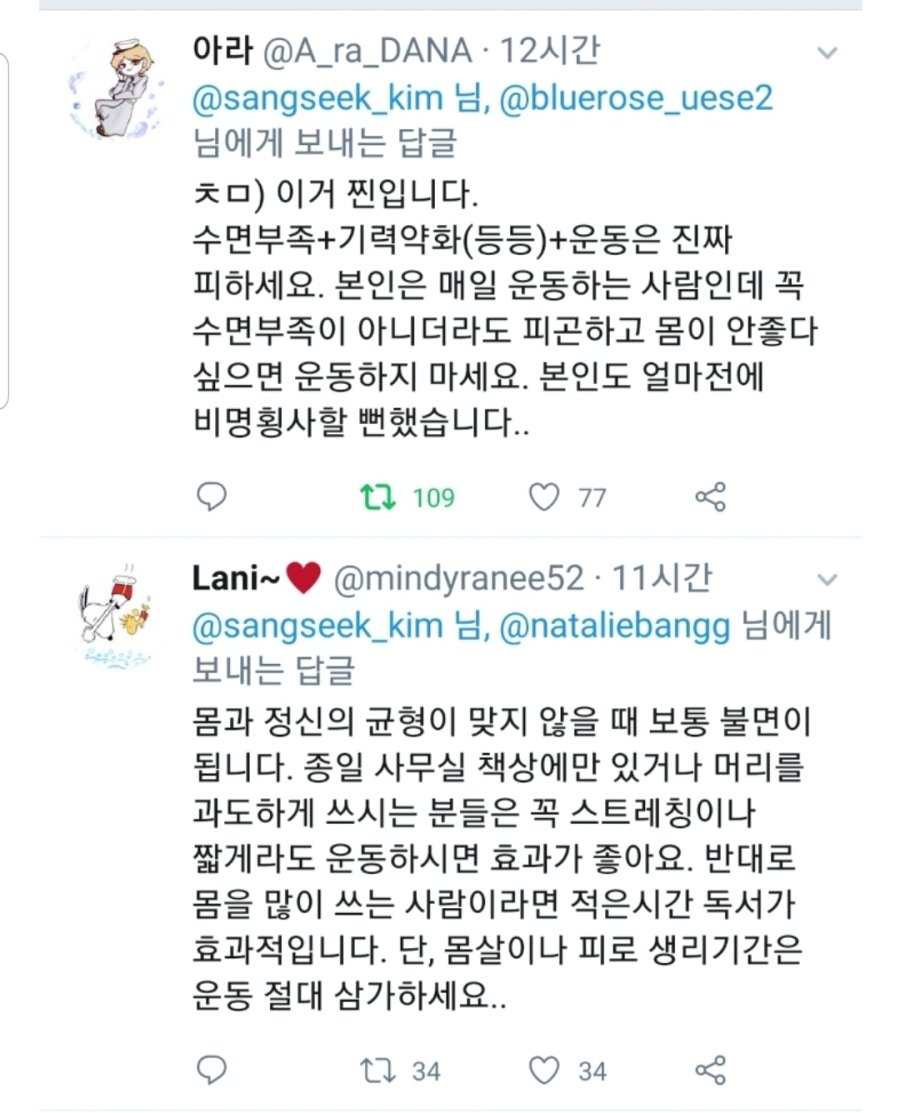Open the dropdown menu on 아라's tweet

(x=827, y=52)
